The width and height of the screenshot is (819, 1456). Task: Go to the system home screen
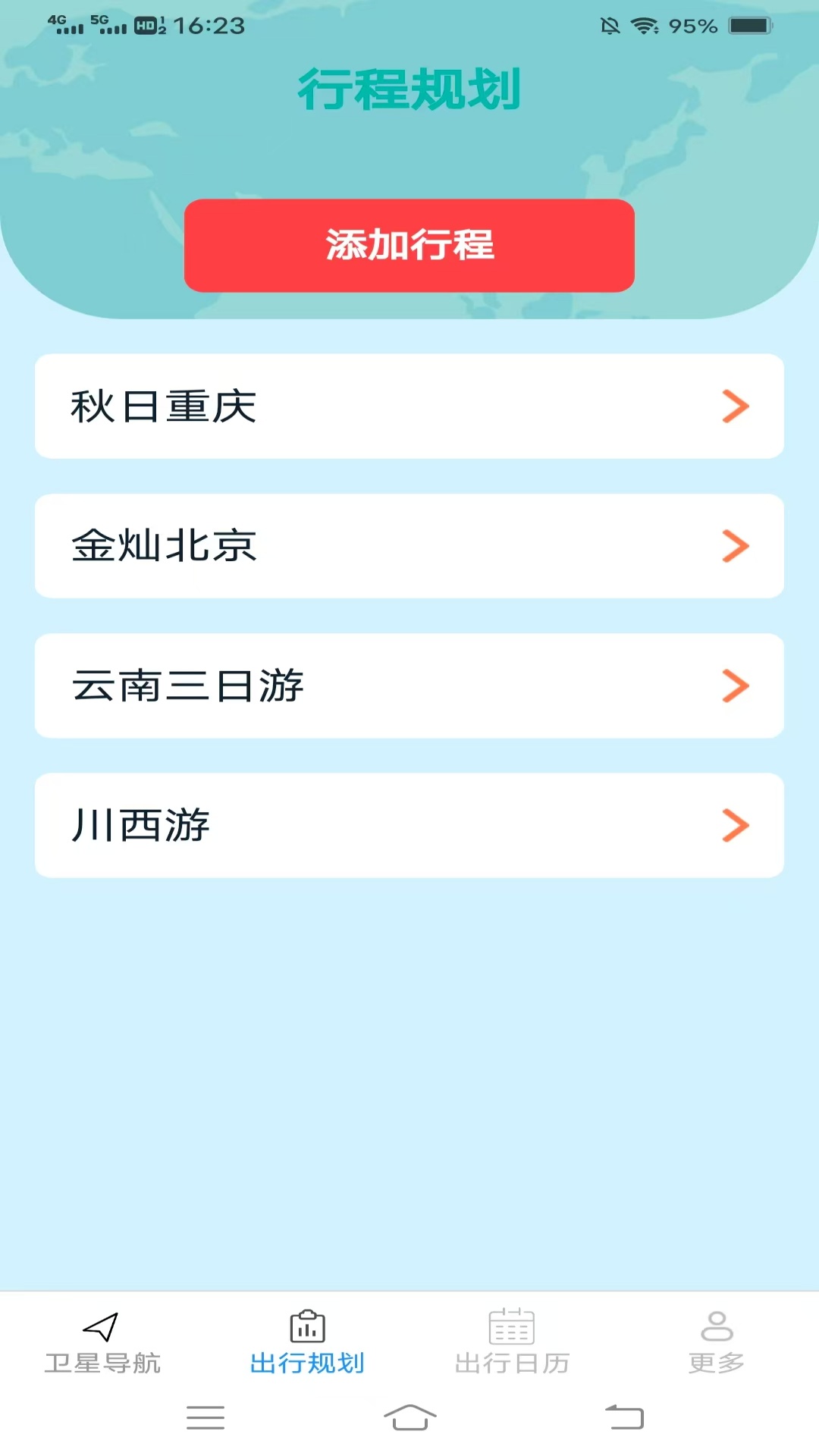[x=409, y=1417]
